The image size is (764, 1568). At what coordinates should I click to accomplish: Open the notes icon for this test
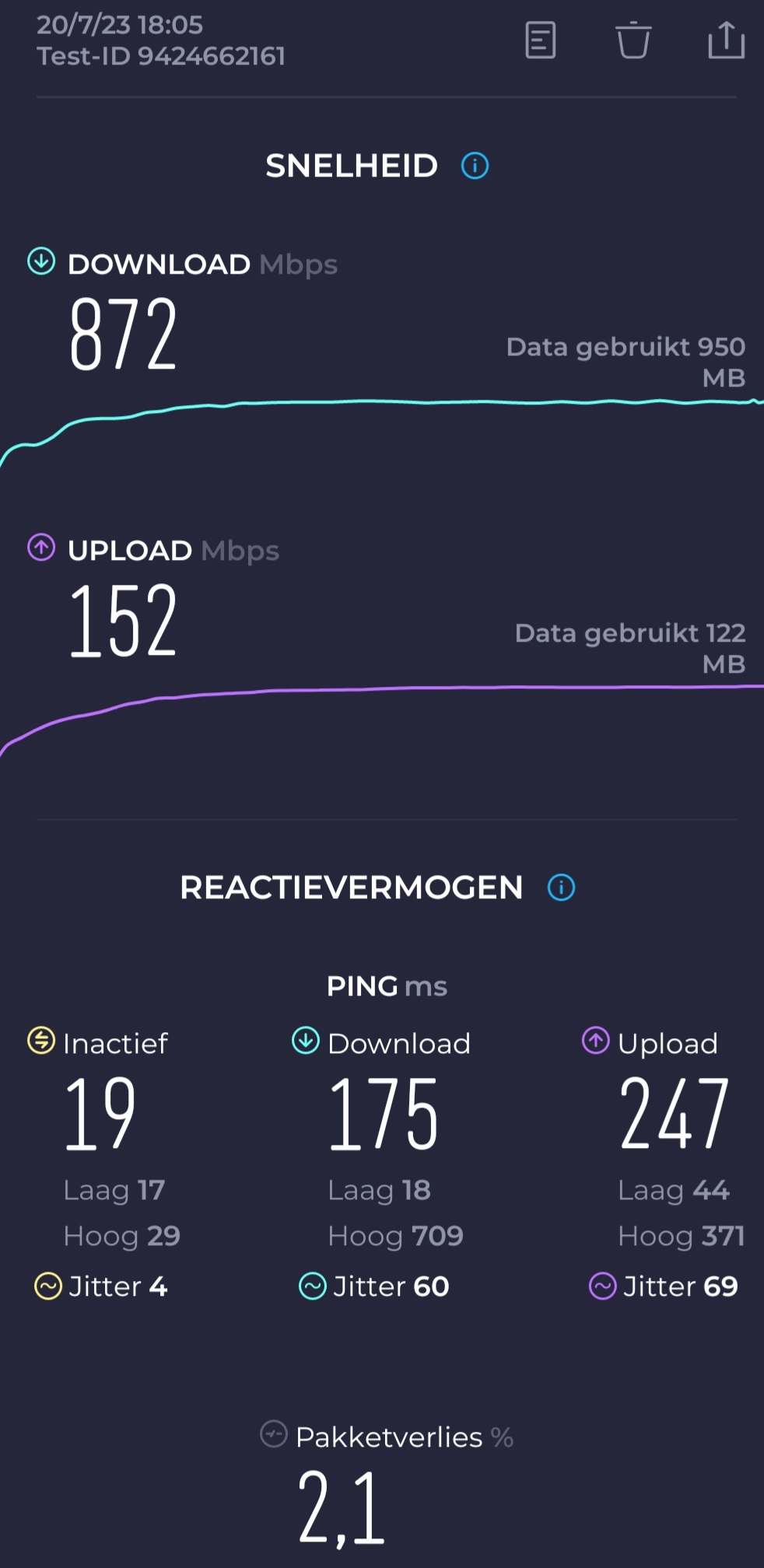(540, 40)
